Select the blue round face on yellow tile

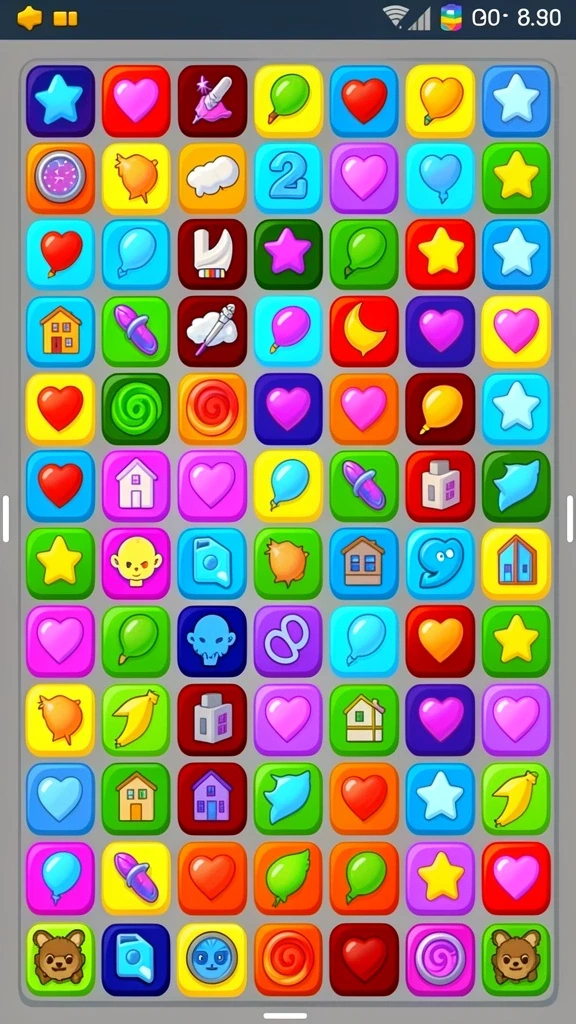pyautogui.click(x=212, y=959)
